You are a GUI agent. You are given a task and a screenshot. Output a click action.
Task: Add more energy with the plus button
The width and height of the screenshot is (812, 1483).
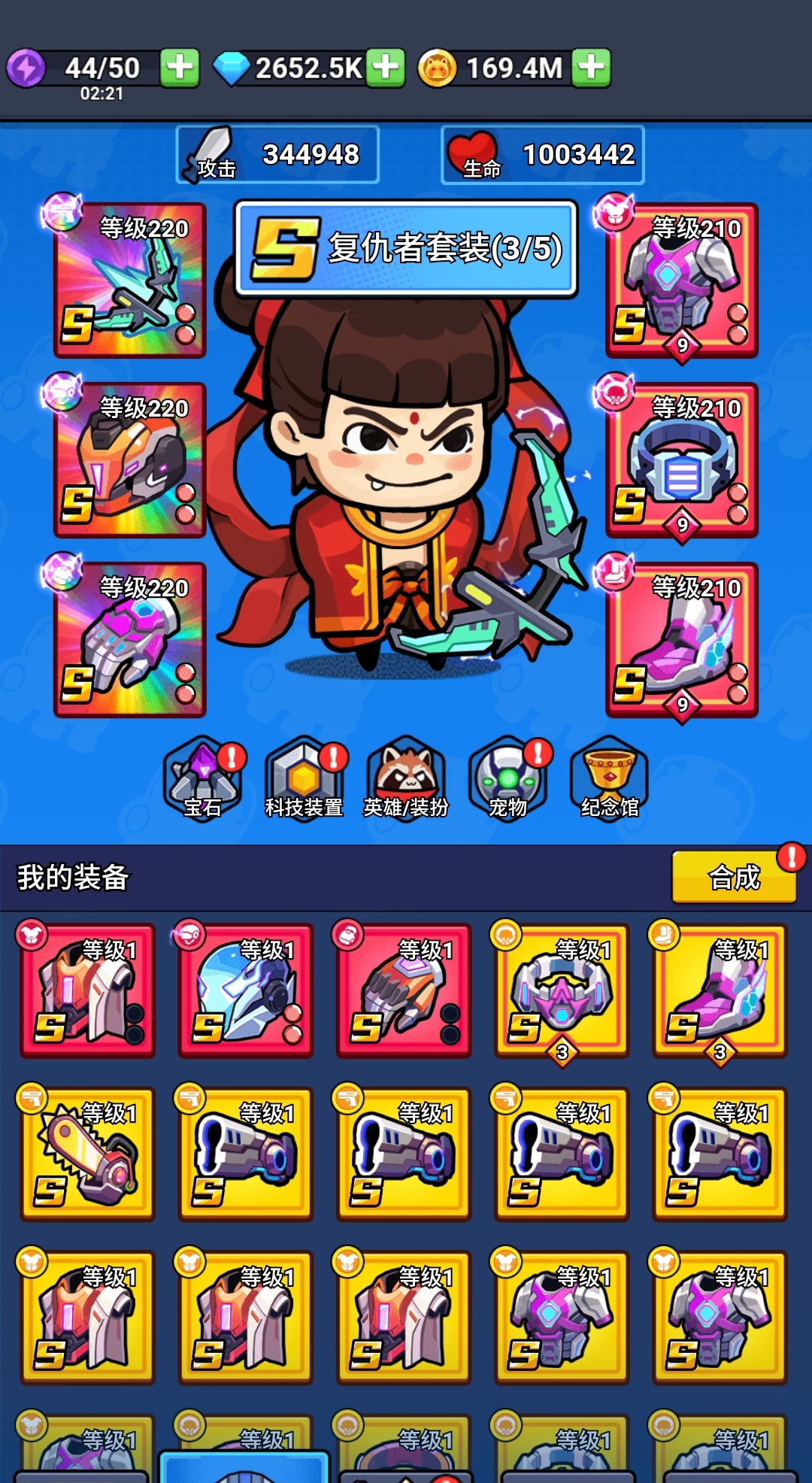coord(180,68)
